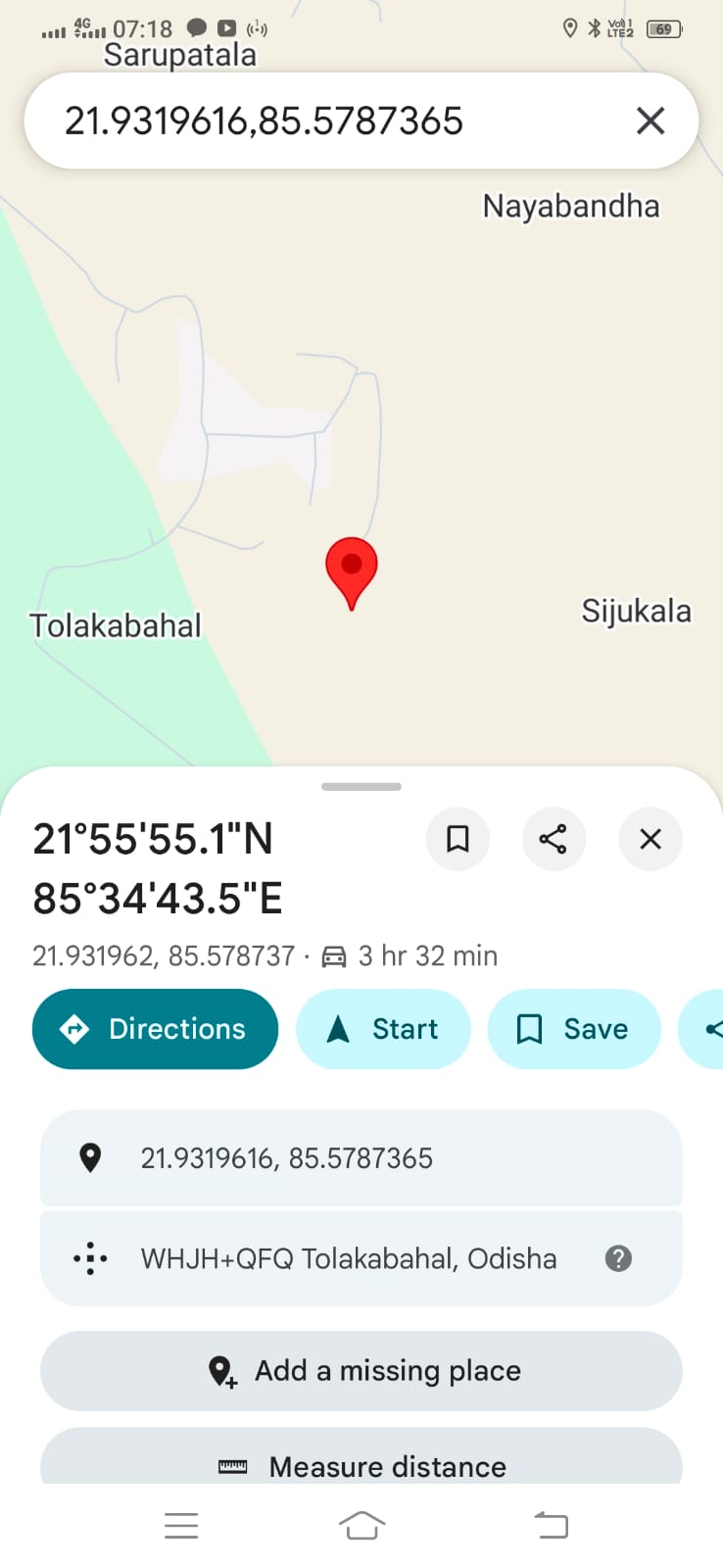Viewport: 723px width, 1568px height.
Task: Start navigation to the pin
Action: point(383,1029)
